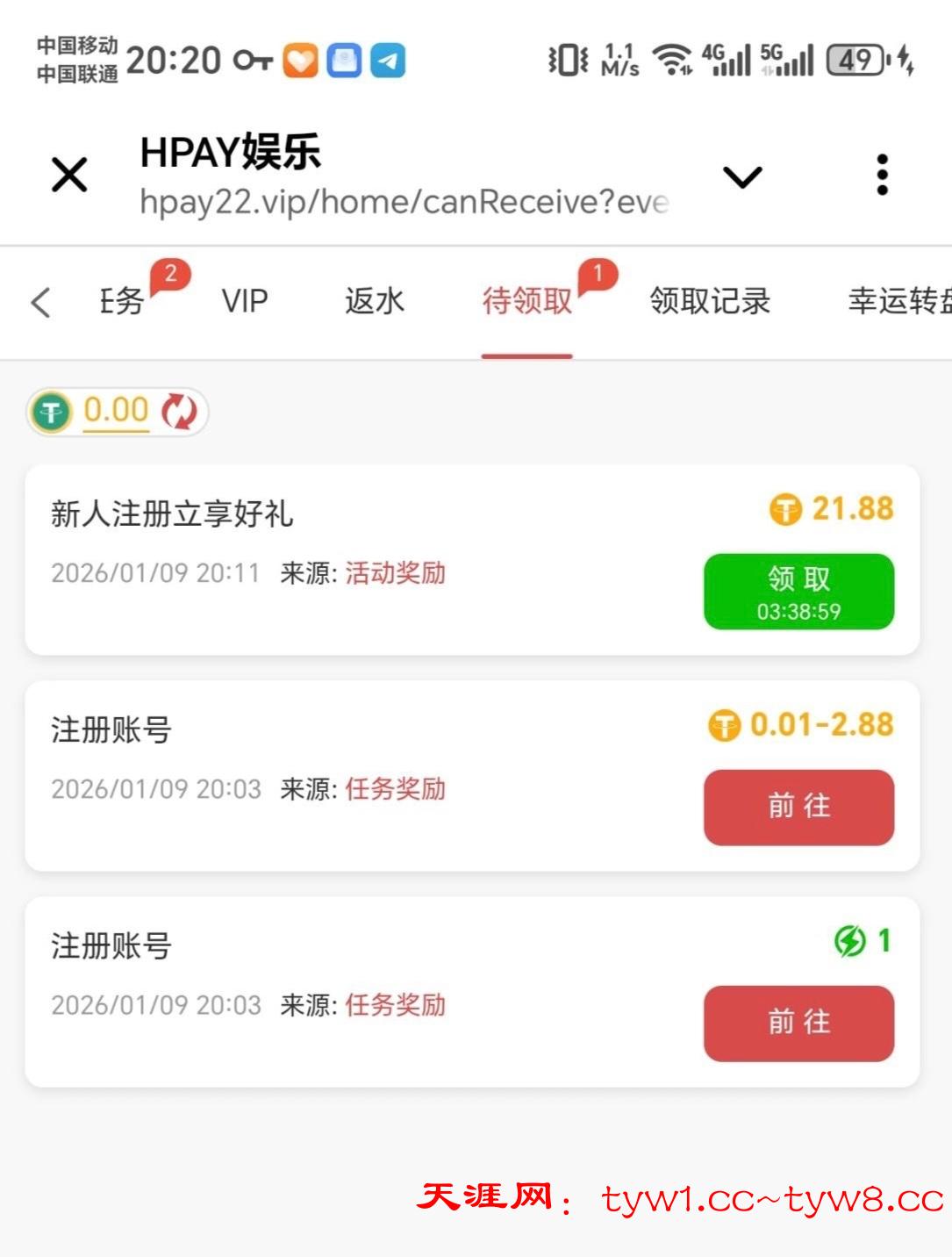
Task: Switch to the VIP tab
Action: [244, 301]
